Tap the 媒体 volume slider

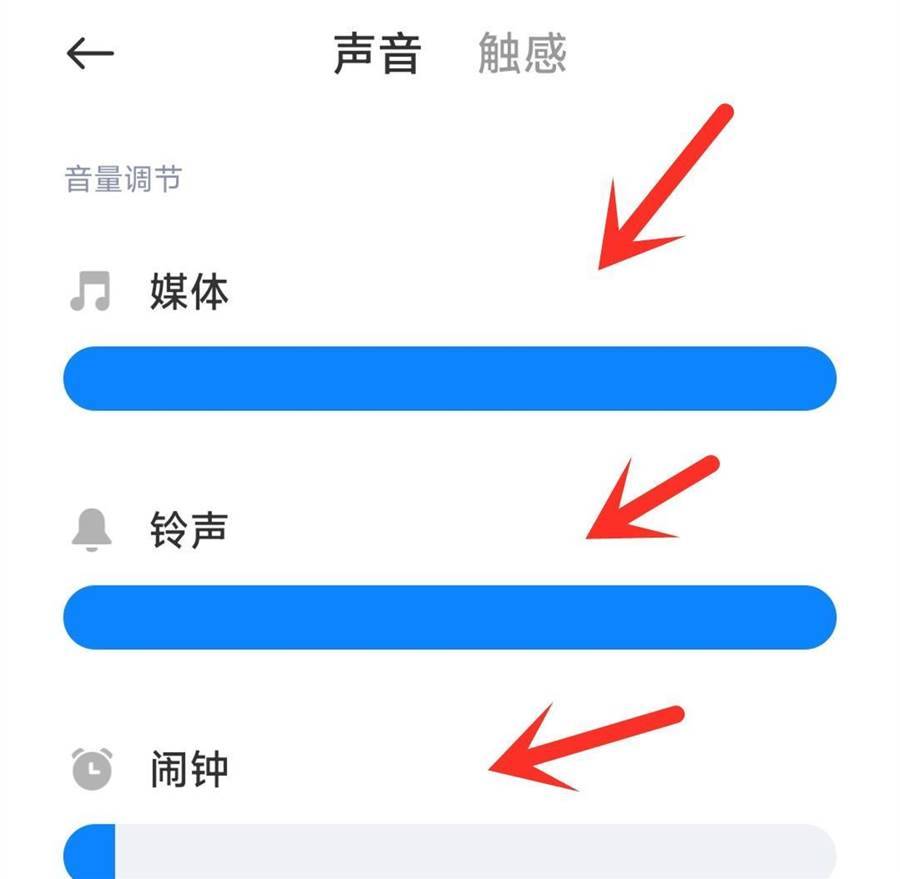(450, 379)
